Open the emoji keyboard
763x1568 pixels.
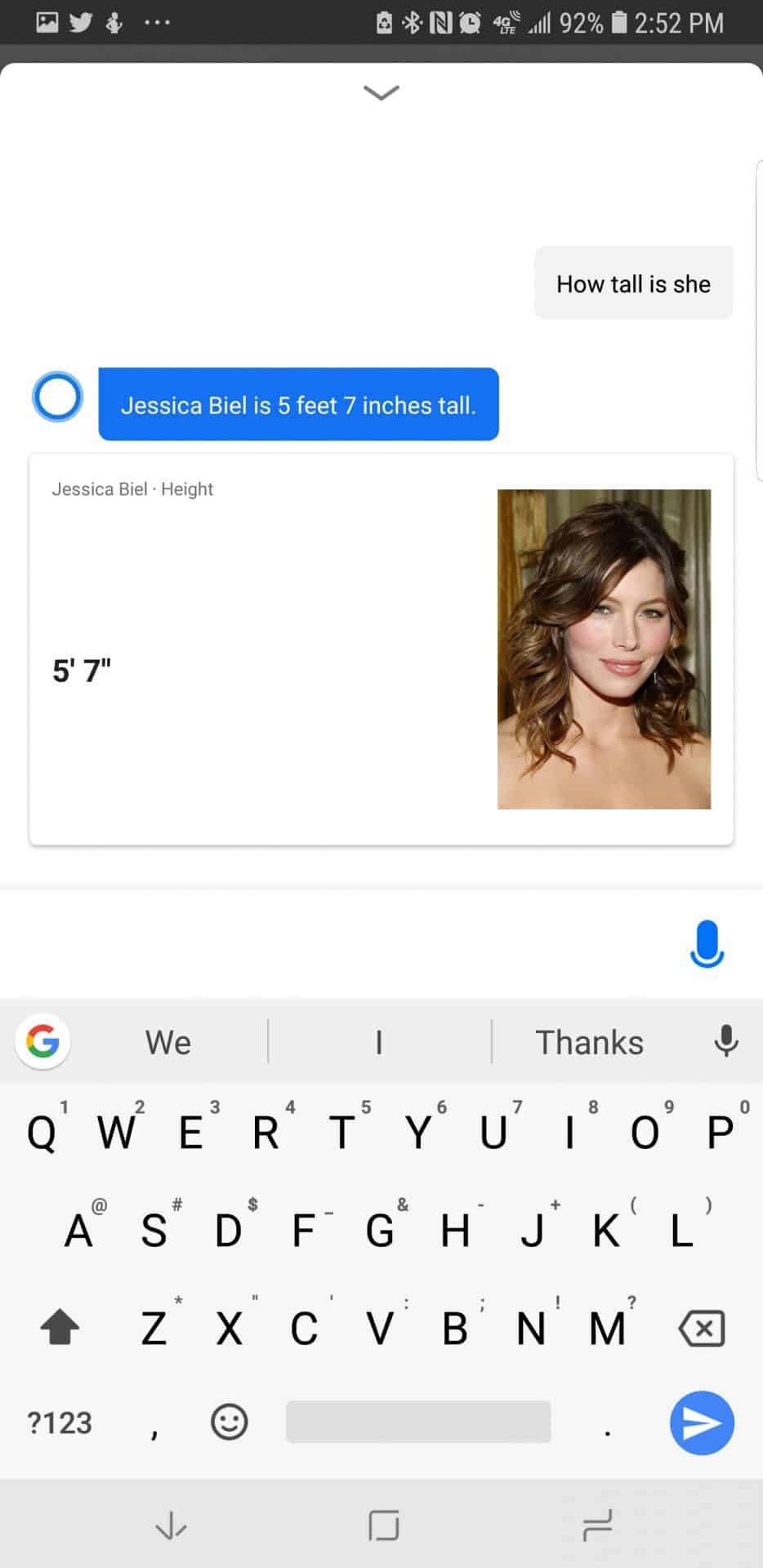tap(229, 1422)
